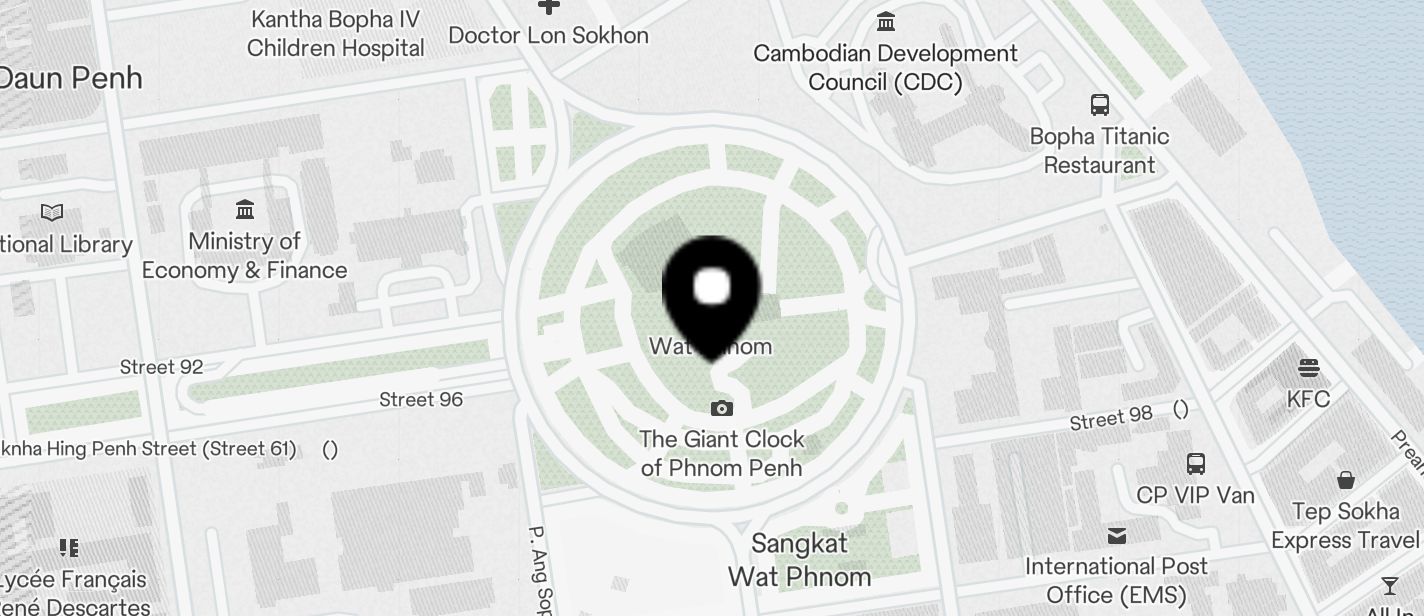
Task: Select the Doctor Lon Sokhon medical marker
Action: 548,8
